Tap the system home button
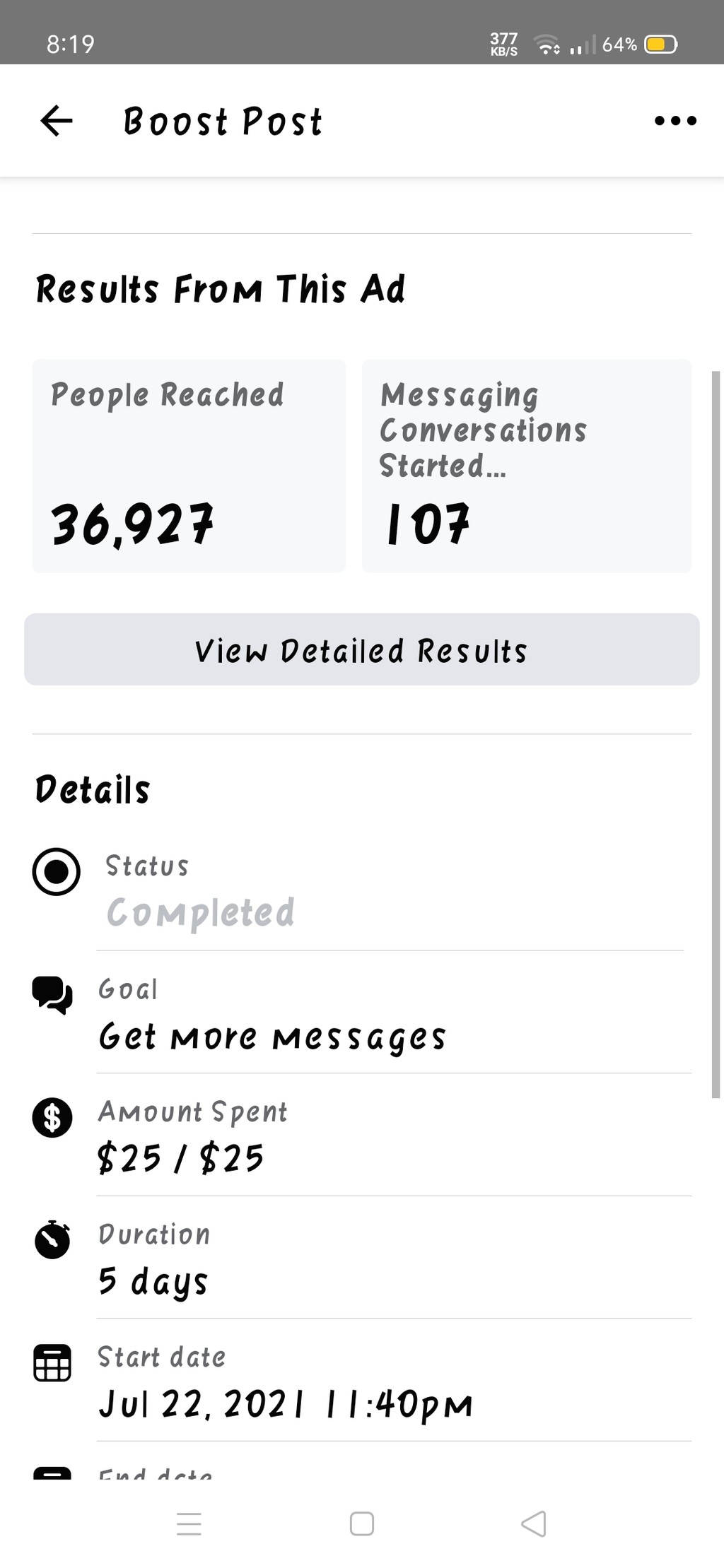This screenshot has height=1568, width=724. click(x=362, y=1523)
